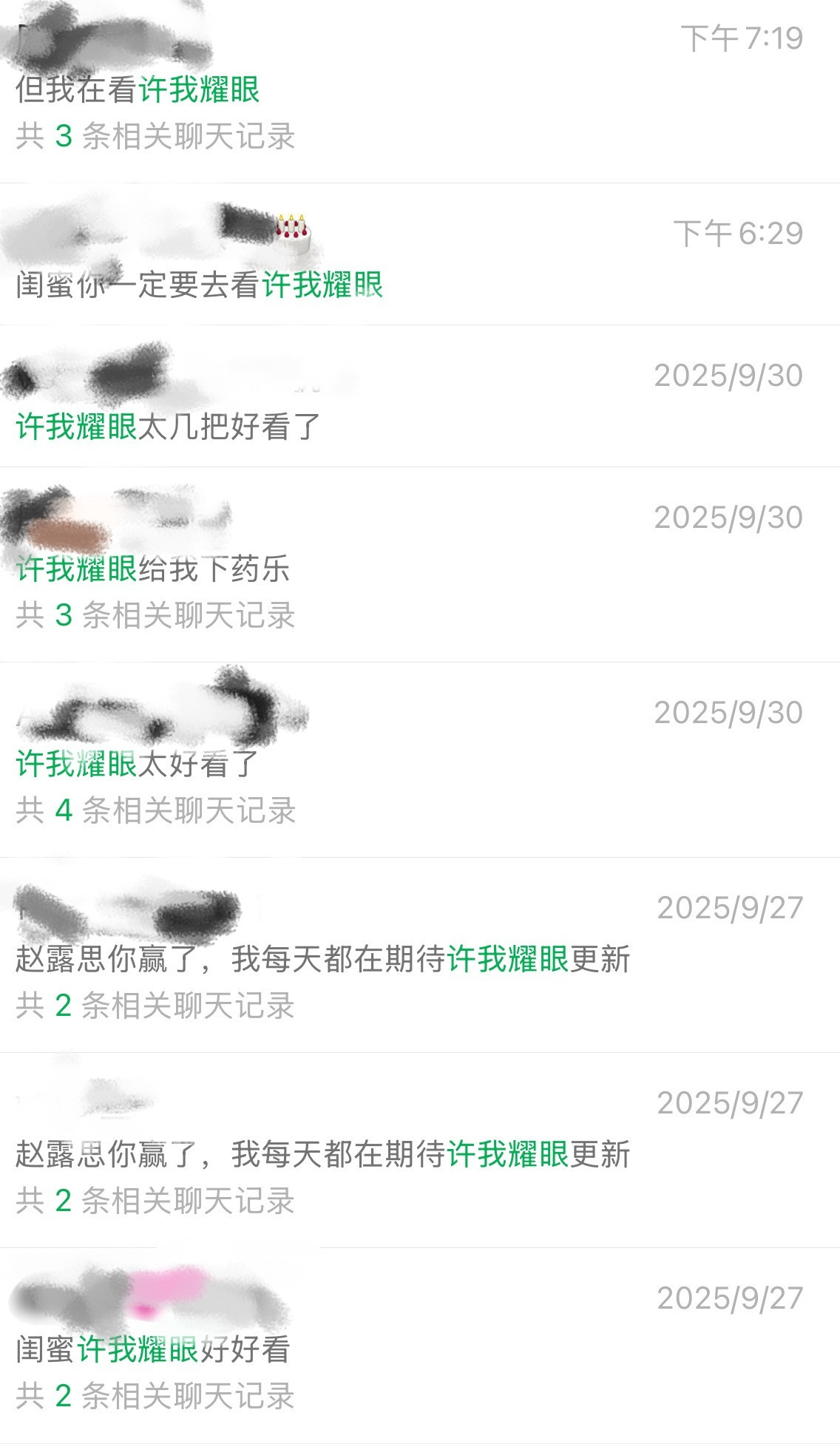Open the chat result "但我在看许我耀眼"

(420, 90)
